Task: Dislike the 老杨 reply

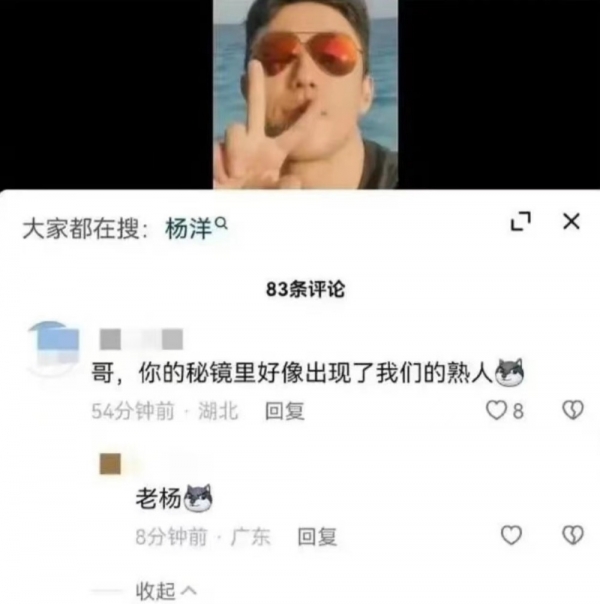Action: point(572,536)
